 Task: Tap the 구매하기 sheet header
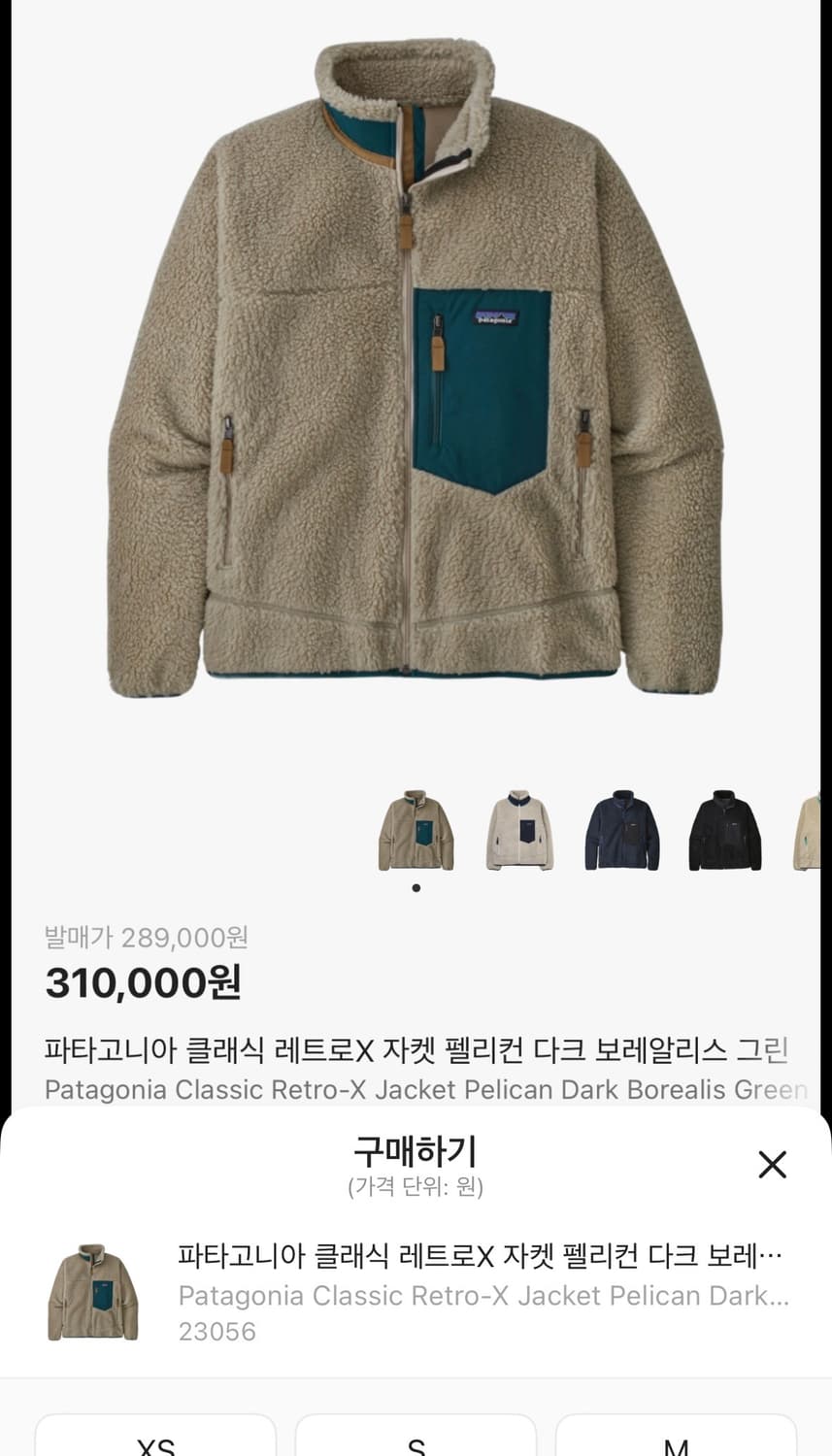coord(416,1153)
